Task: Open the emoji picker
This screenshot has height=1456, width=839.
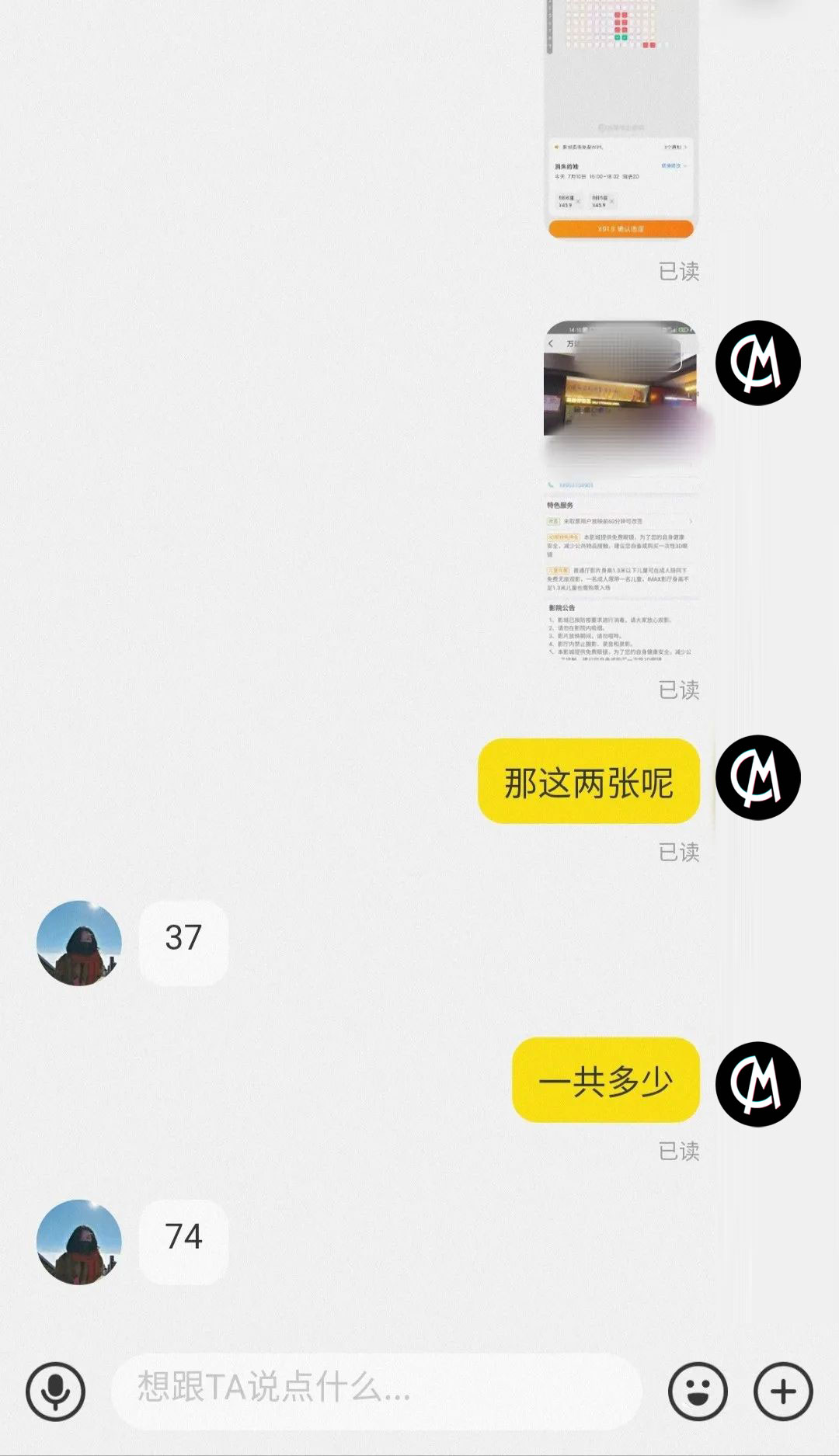Action: 698,1391
